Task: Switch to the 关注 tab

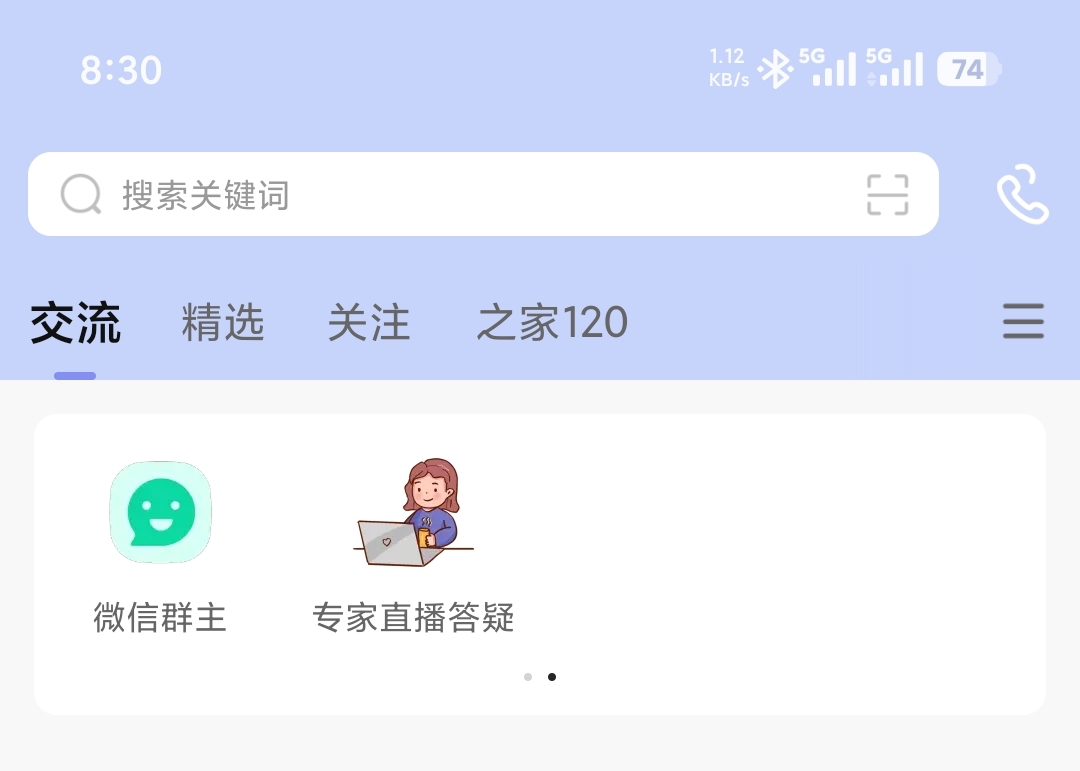Action: pos(369,324)
